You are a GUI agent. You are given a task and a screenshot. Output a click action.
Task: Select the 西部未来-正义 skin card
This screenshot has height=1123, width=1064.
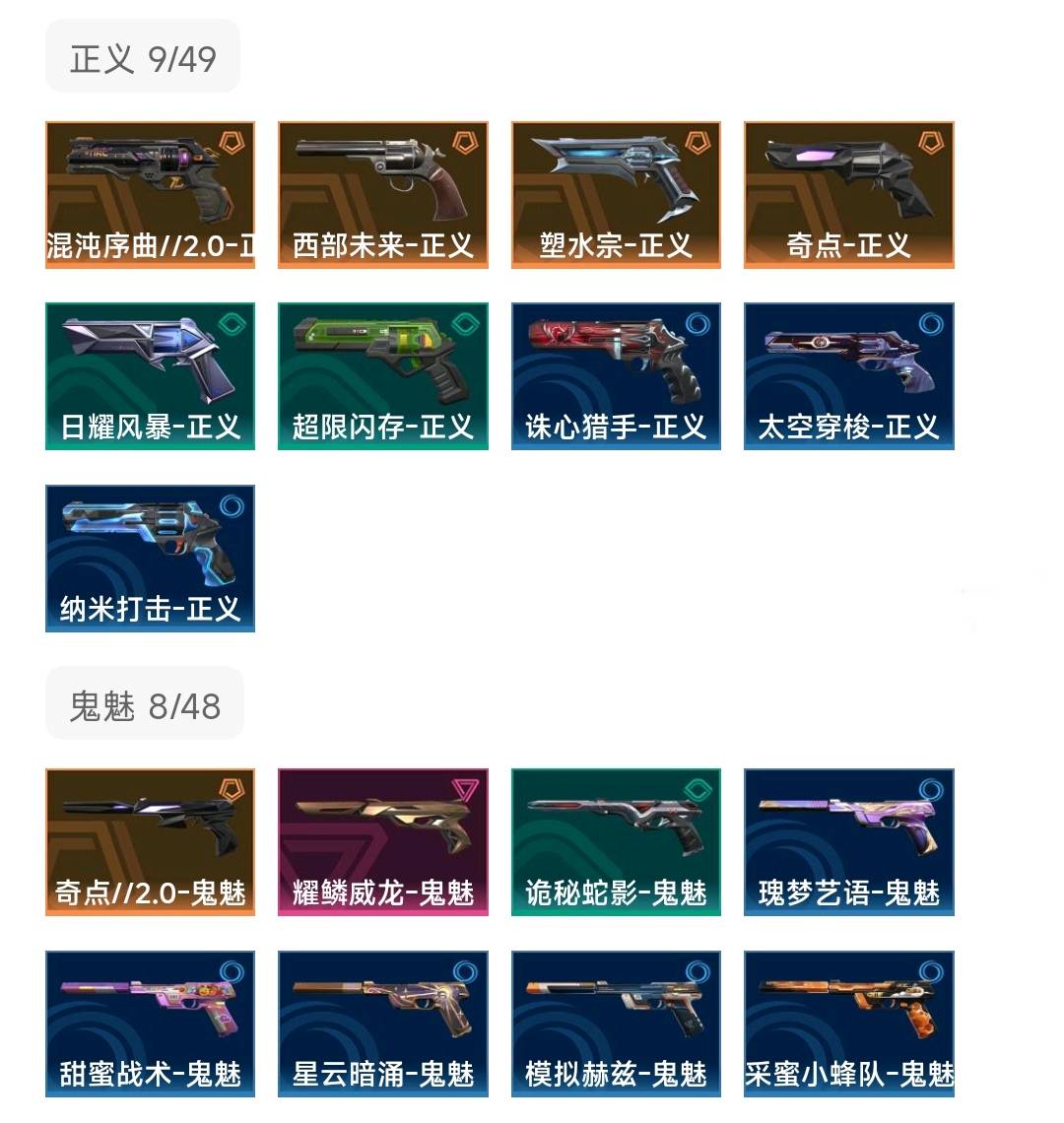pyautogui.click(x=383, y=194)
